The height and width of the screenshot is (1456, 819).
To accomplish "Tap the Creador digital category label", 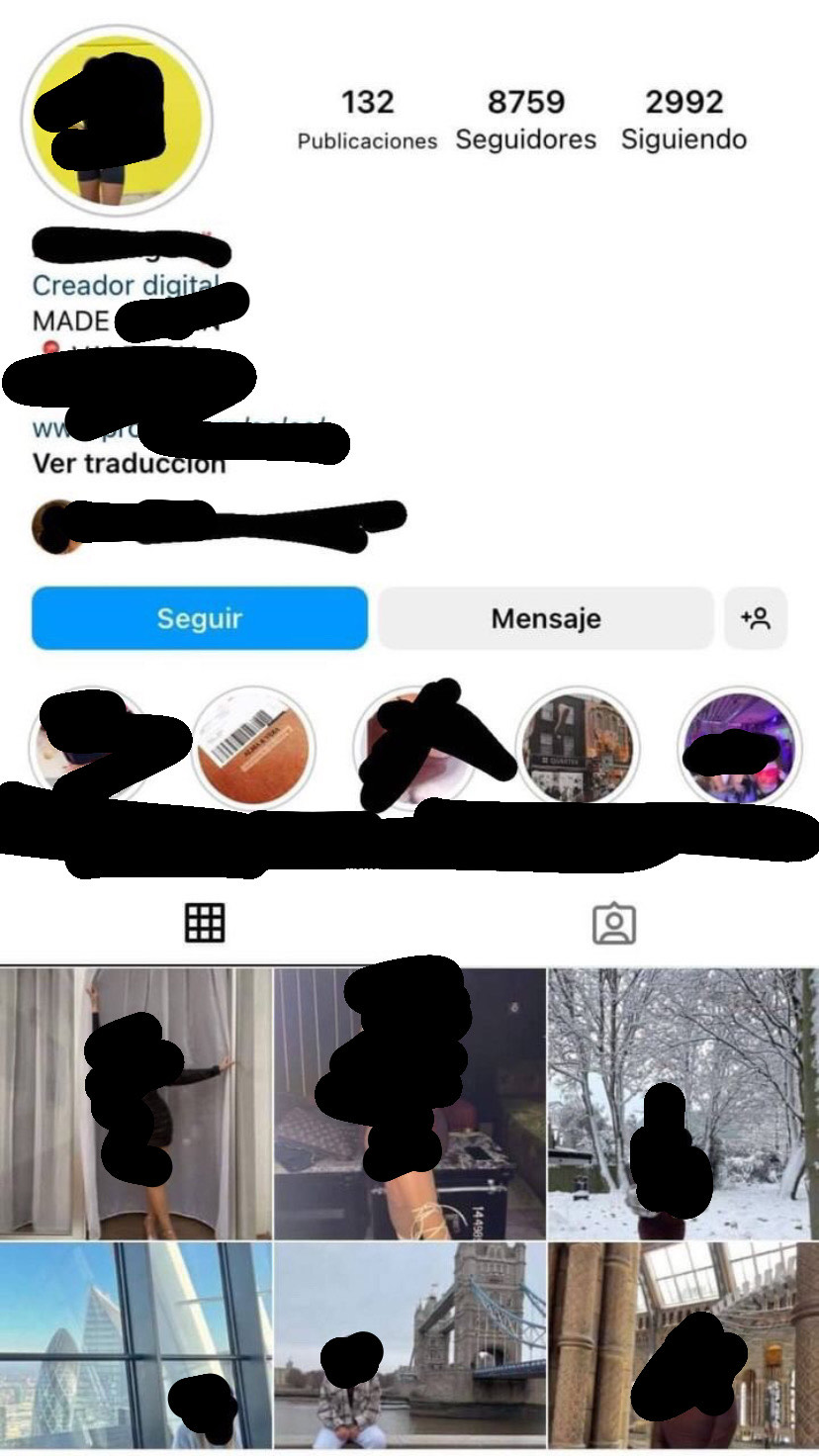I will pyautogui.click(x=129, y=286).
